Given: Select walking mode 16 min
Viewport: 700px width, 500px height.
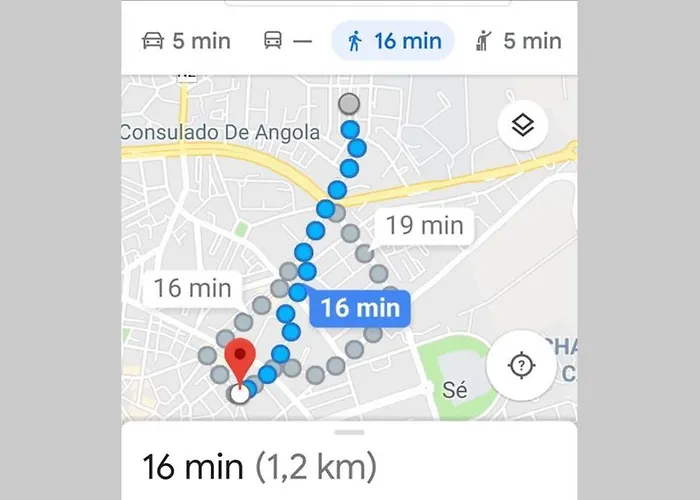Looking at the screenshot, I should pyautogui.click(x=393, y=41).
